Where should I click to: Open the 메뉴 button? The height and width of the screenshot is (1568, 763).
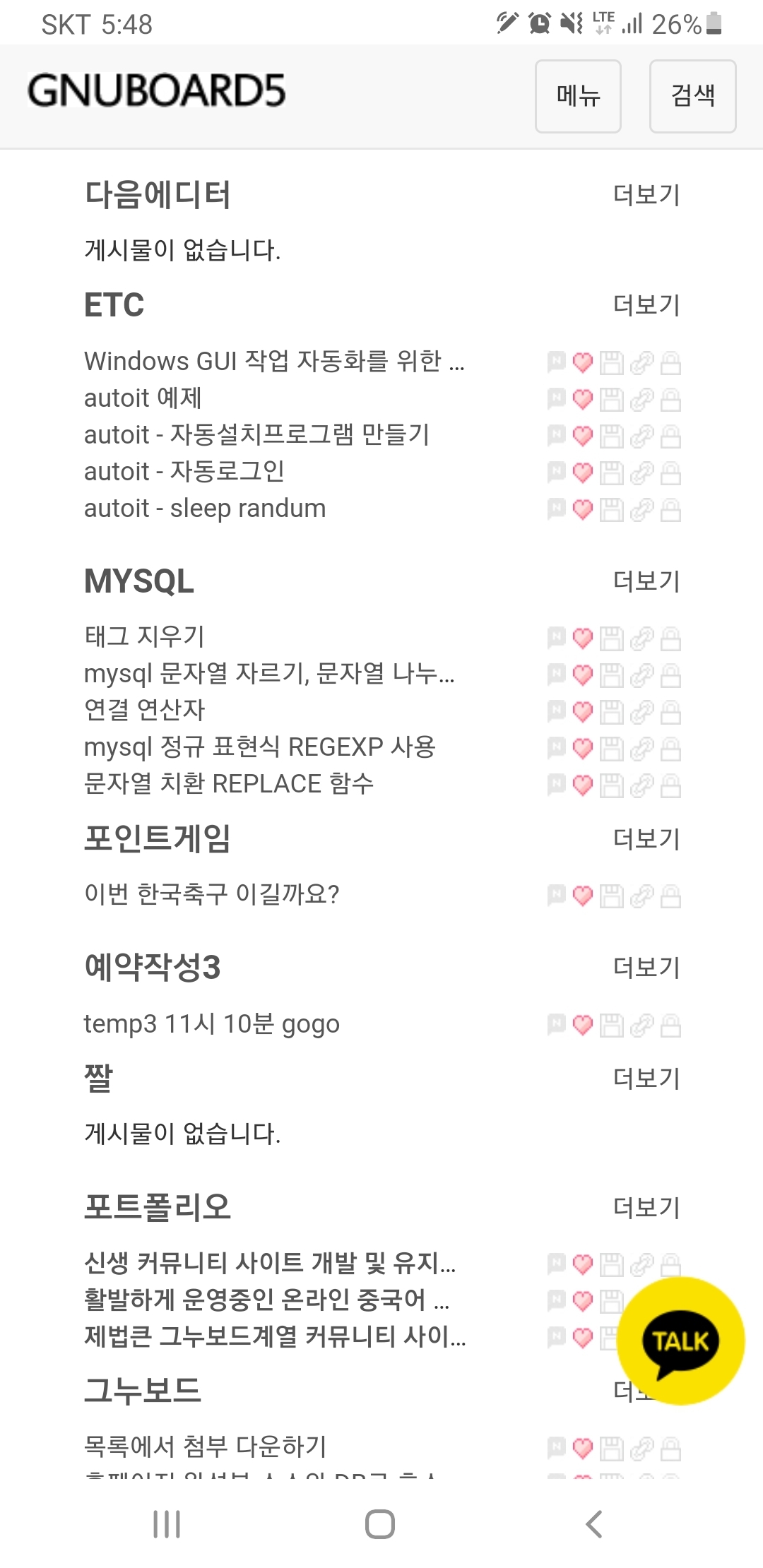tap(578, 96)
